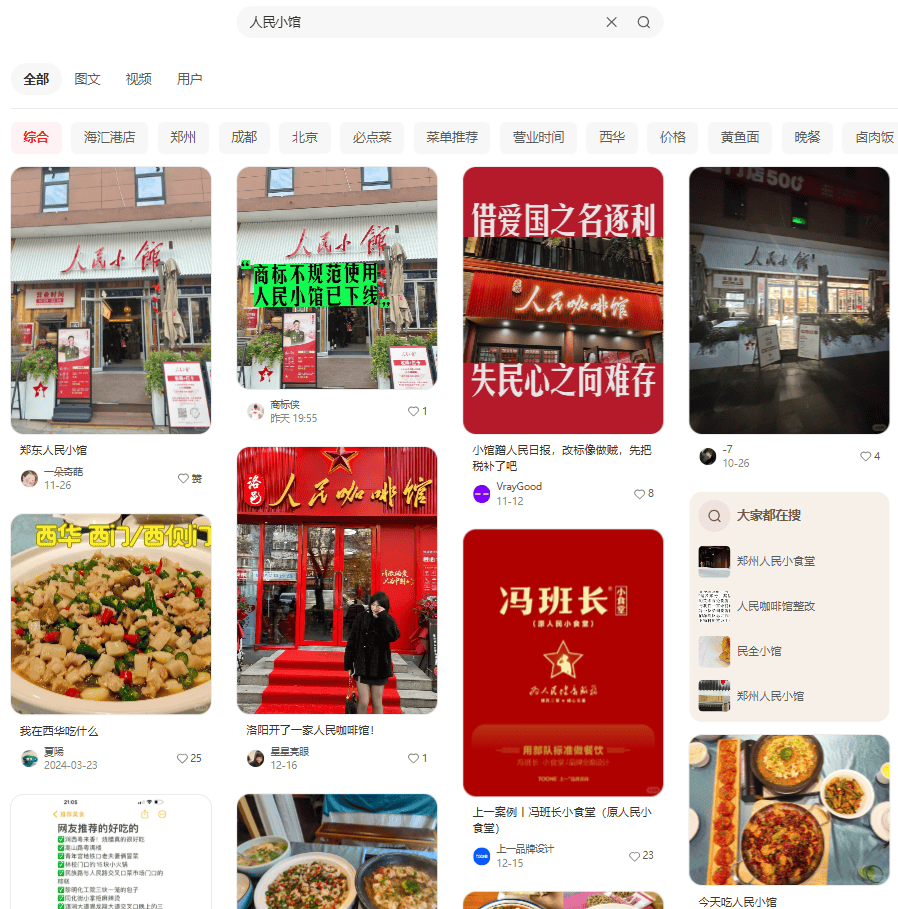
Task: Switch to the 图文 tab
Action: (88, 79)
